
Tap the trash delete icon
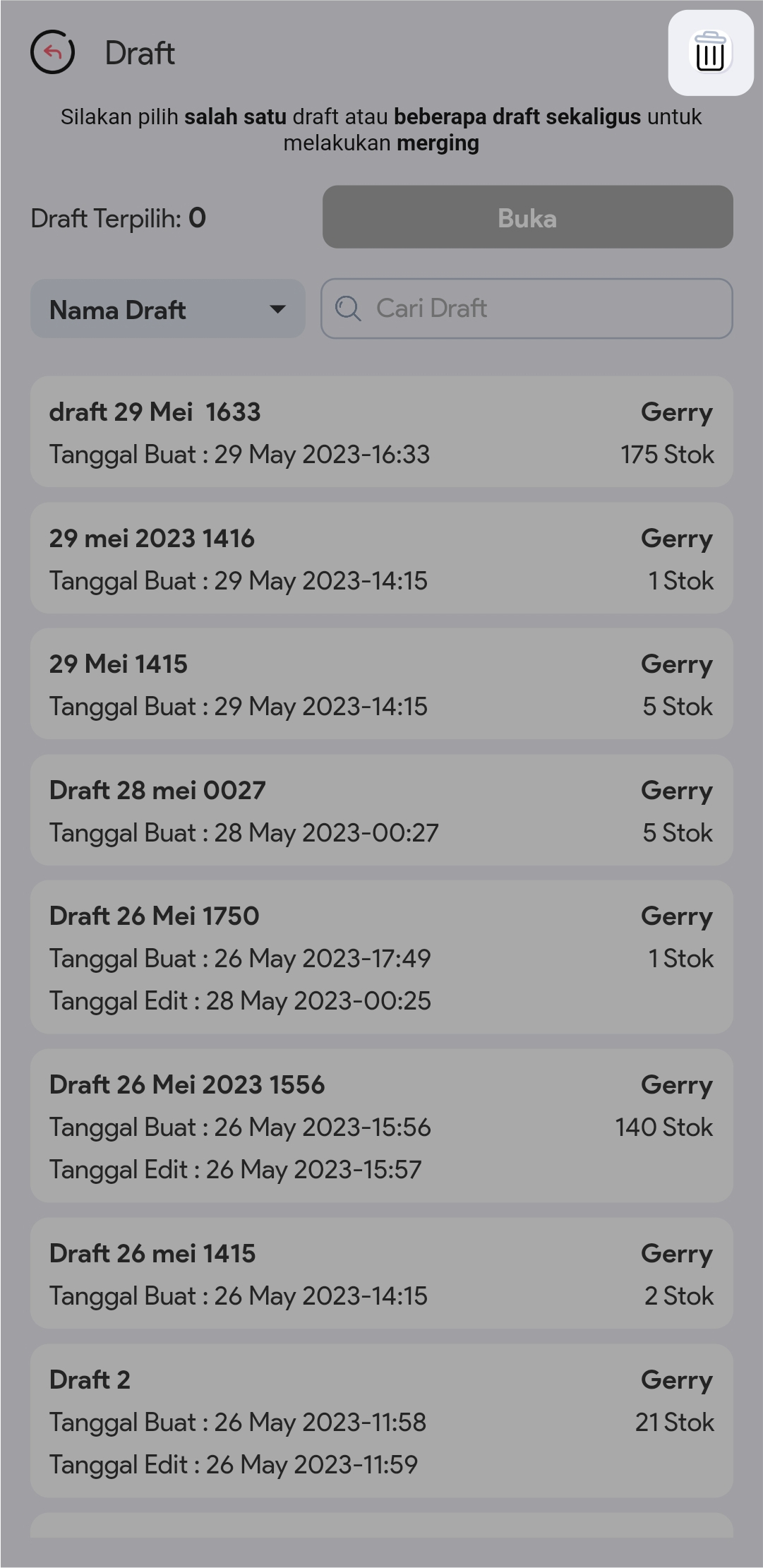tap(710, 53)
